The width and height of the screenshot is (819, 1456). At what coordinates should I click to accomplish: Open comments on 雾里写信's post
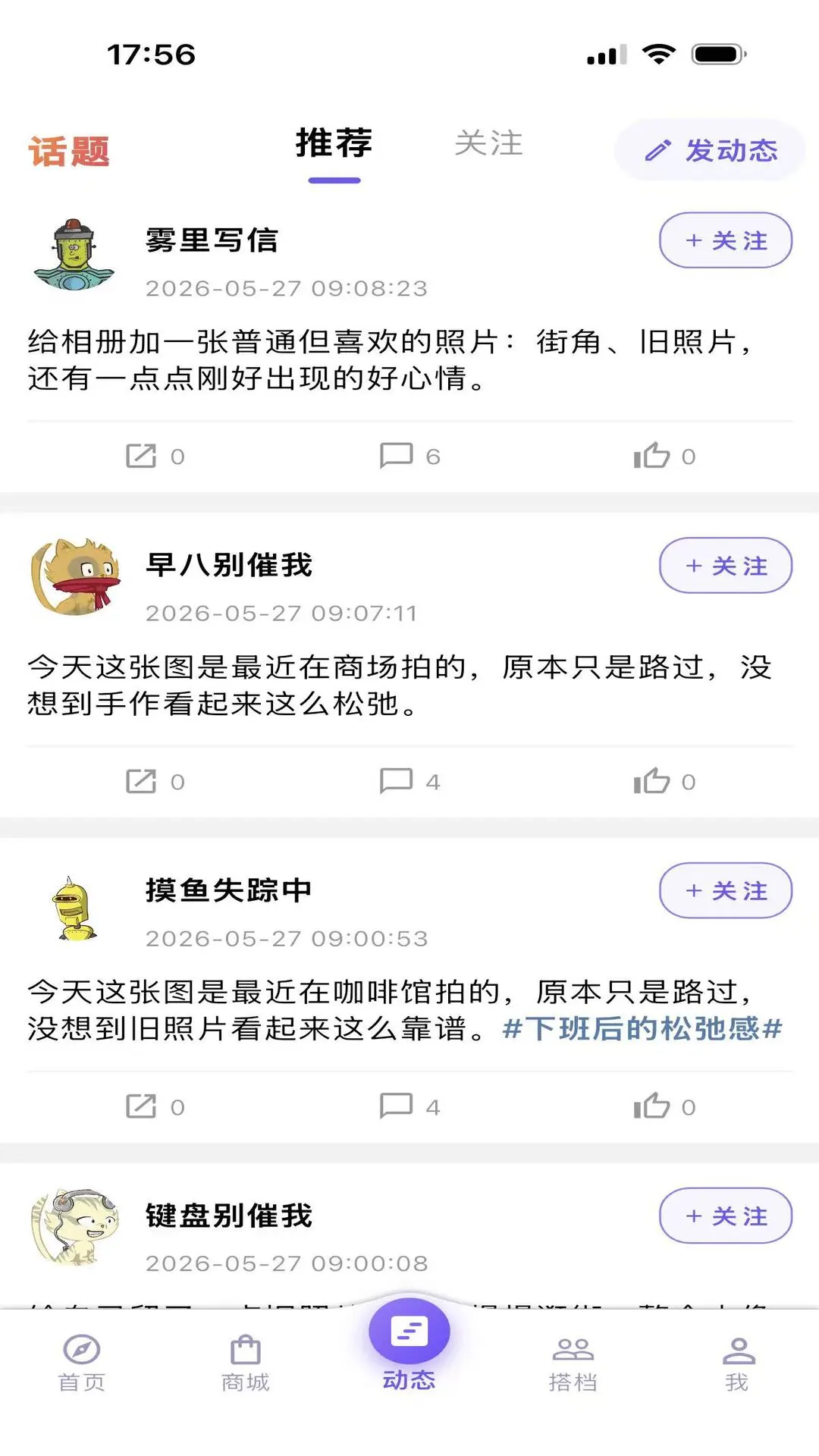[409, 456]
